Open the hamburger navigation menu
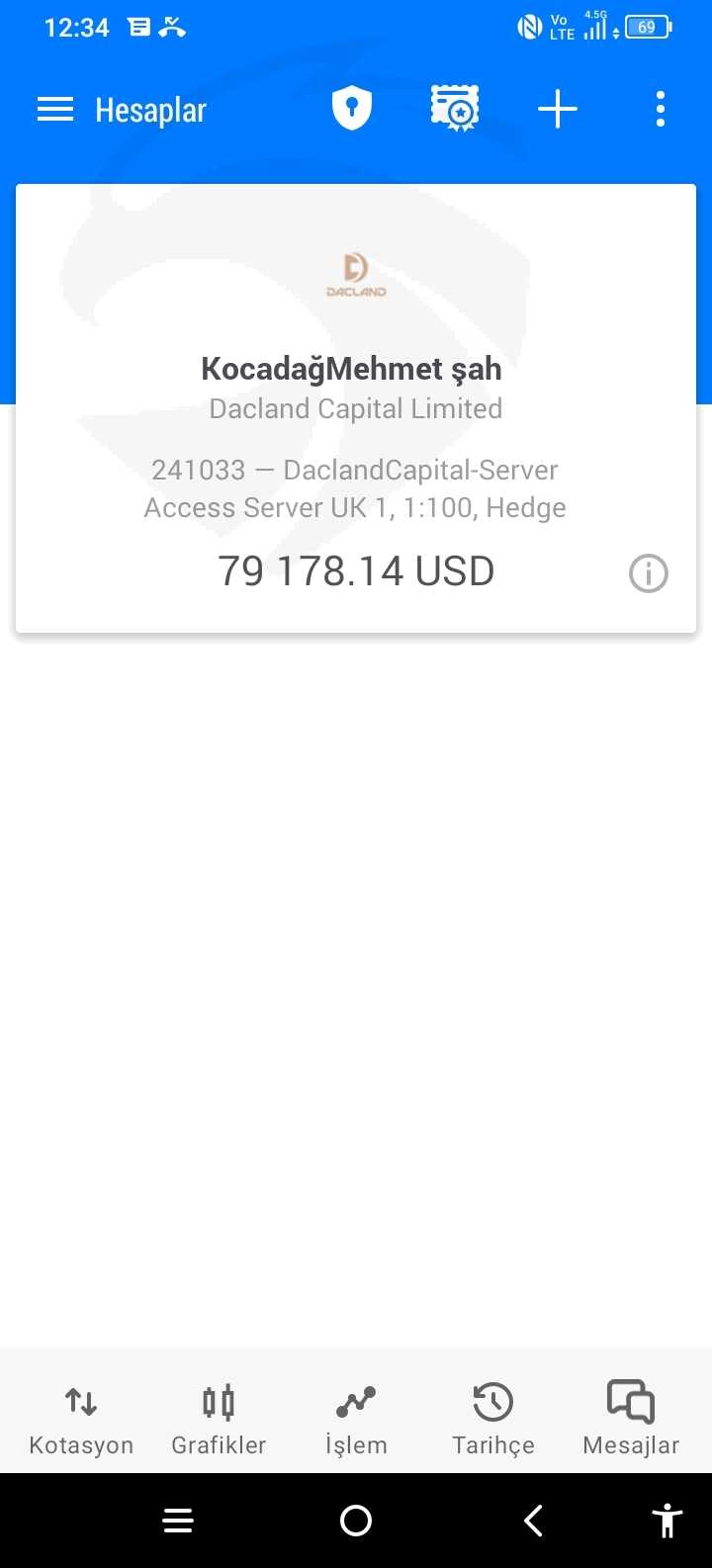The height and width of the screenshot is (1568, 712). tap(55, 109)
